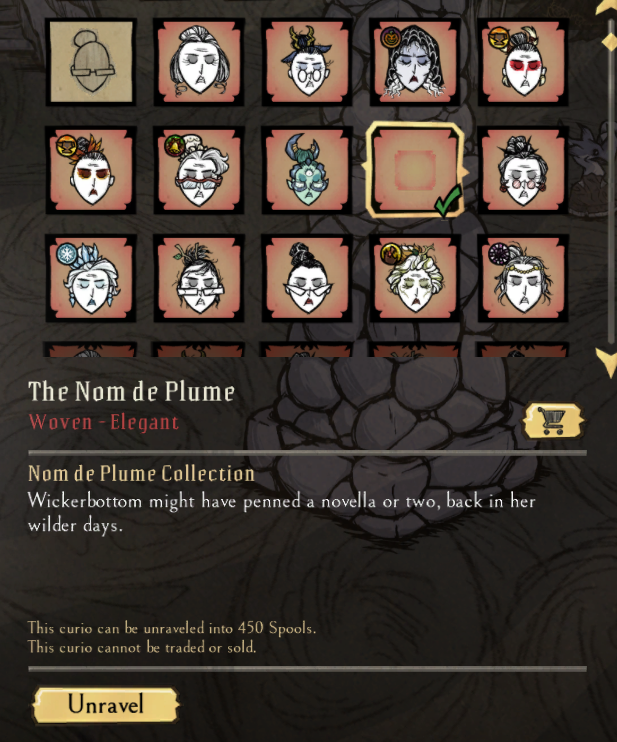
Task: Pick the red-eyed Wickerbottom skin
Action: [523, 62]
